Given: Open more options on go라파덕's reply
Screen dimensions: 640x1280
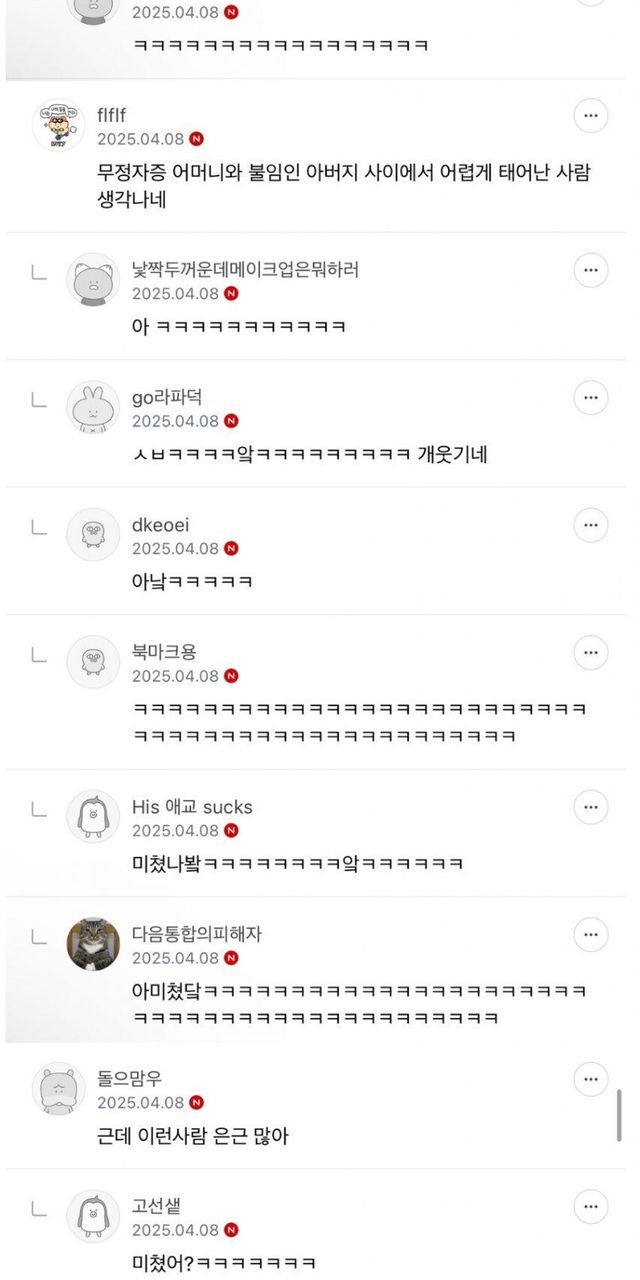Looking at the screenshot, I should (591, 398).
